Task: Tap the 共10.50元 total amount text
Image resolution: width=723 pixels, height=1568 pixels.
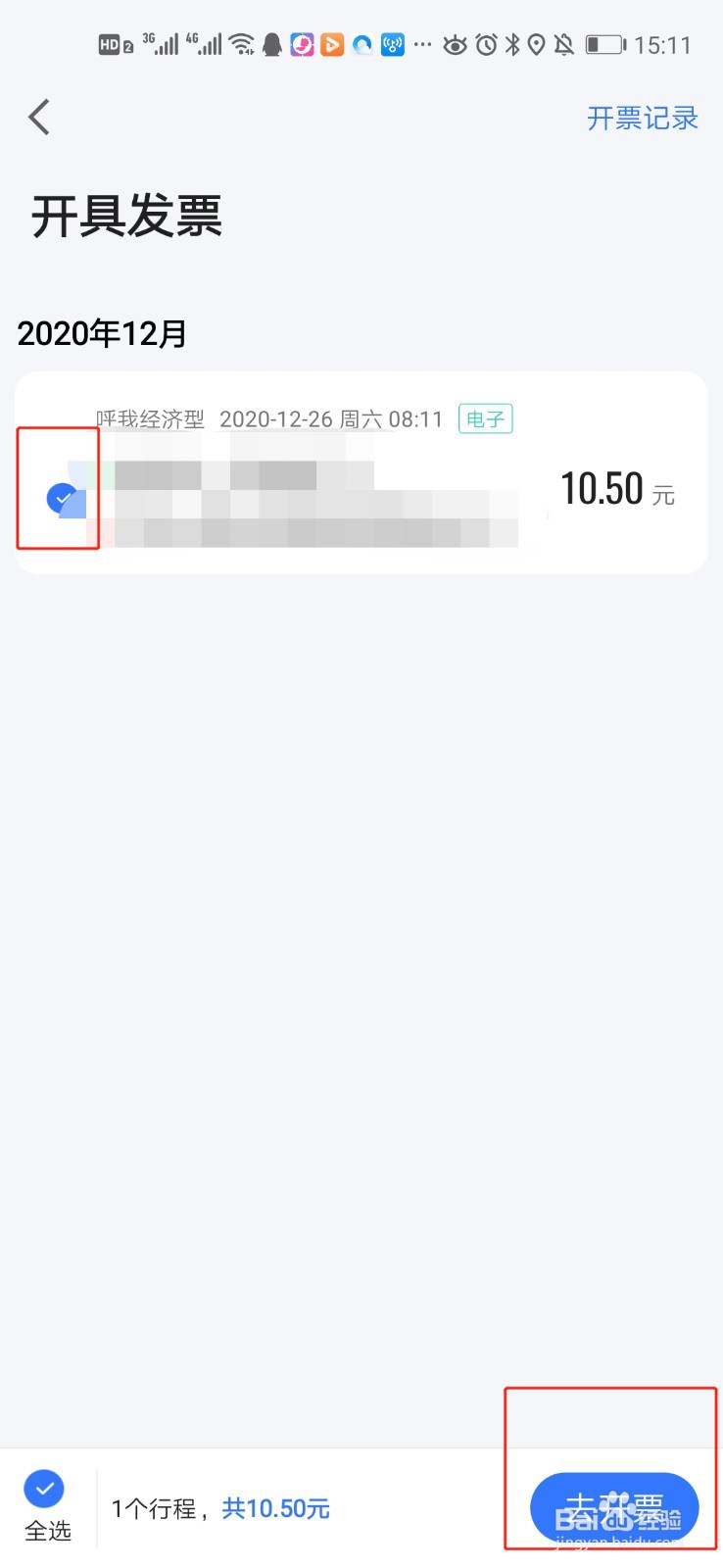Action: (x=276, y=1508)
